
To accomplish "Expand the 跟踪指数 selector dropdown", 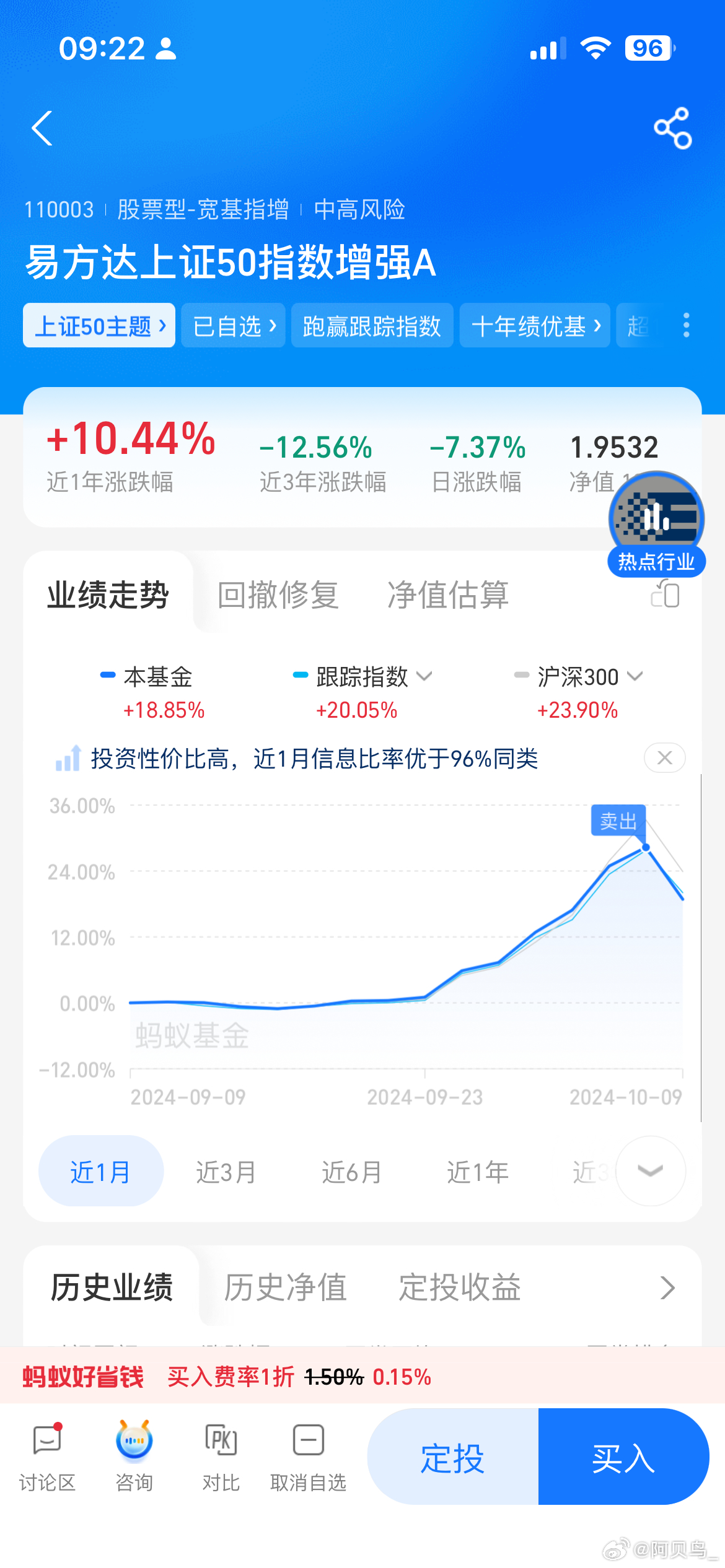I will [425, 677].
